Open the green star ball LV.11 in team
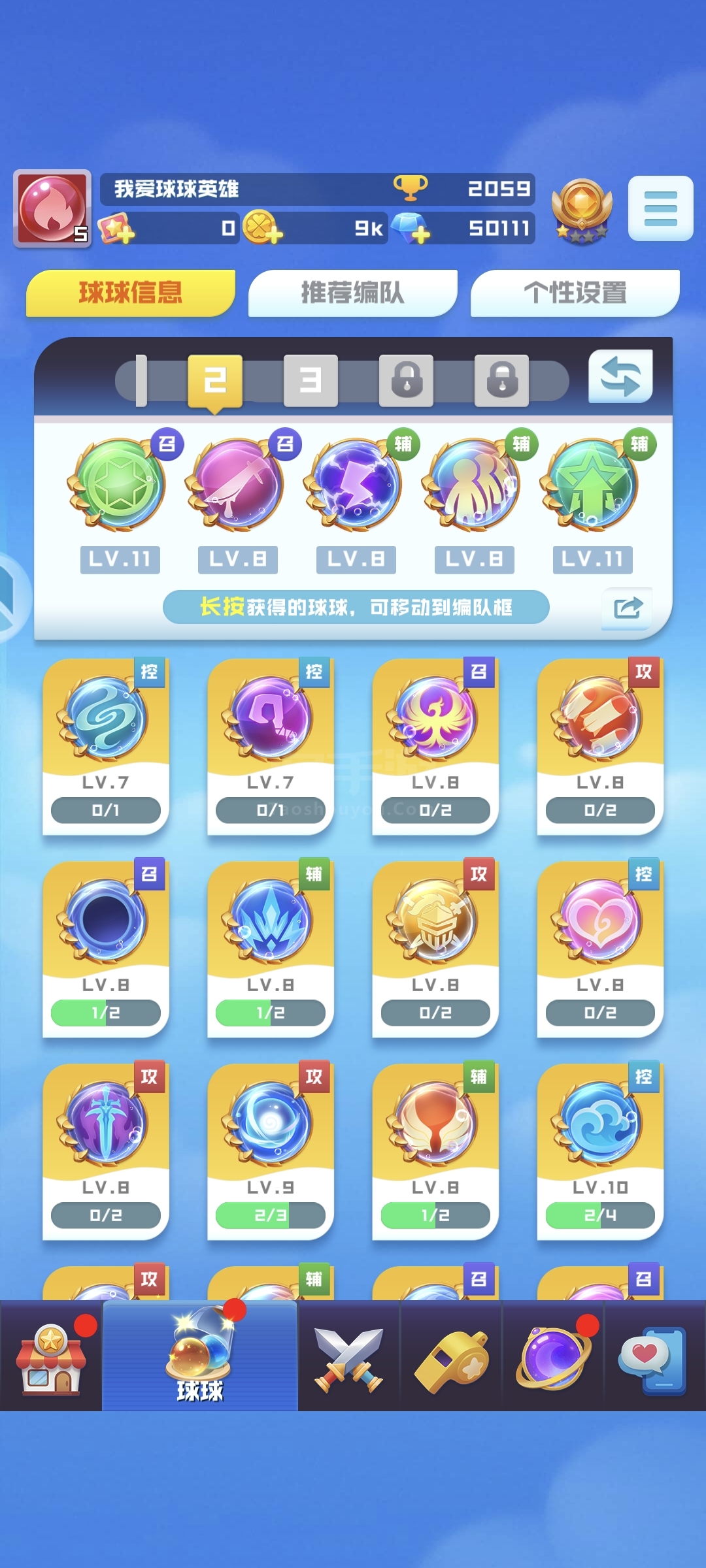Screen dimensions: 706x1568 (119, 484)
